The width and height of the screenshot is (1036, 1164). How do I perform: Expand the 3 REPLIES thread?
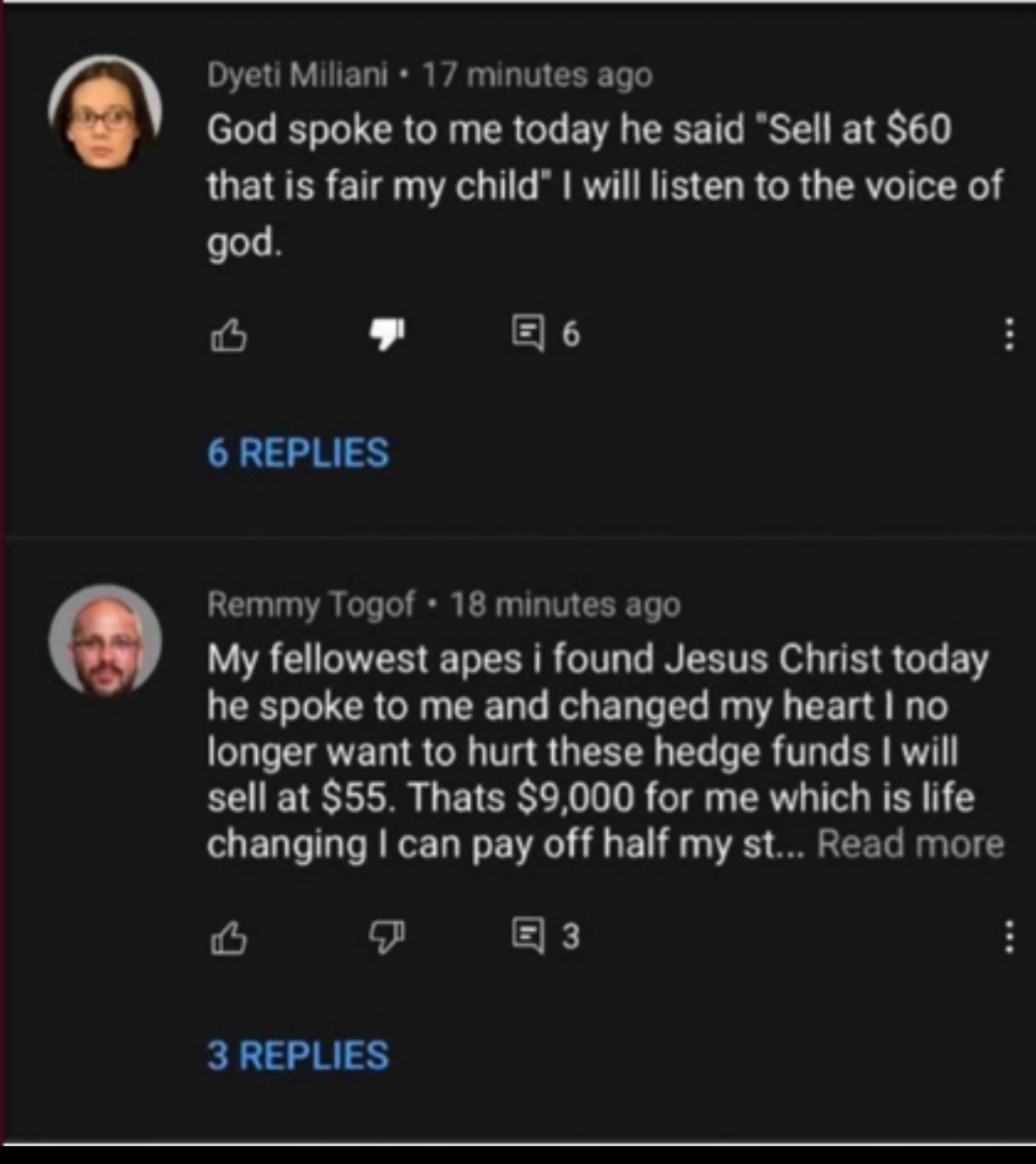tap(297, 1055)
